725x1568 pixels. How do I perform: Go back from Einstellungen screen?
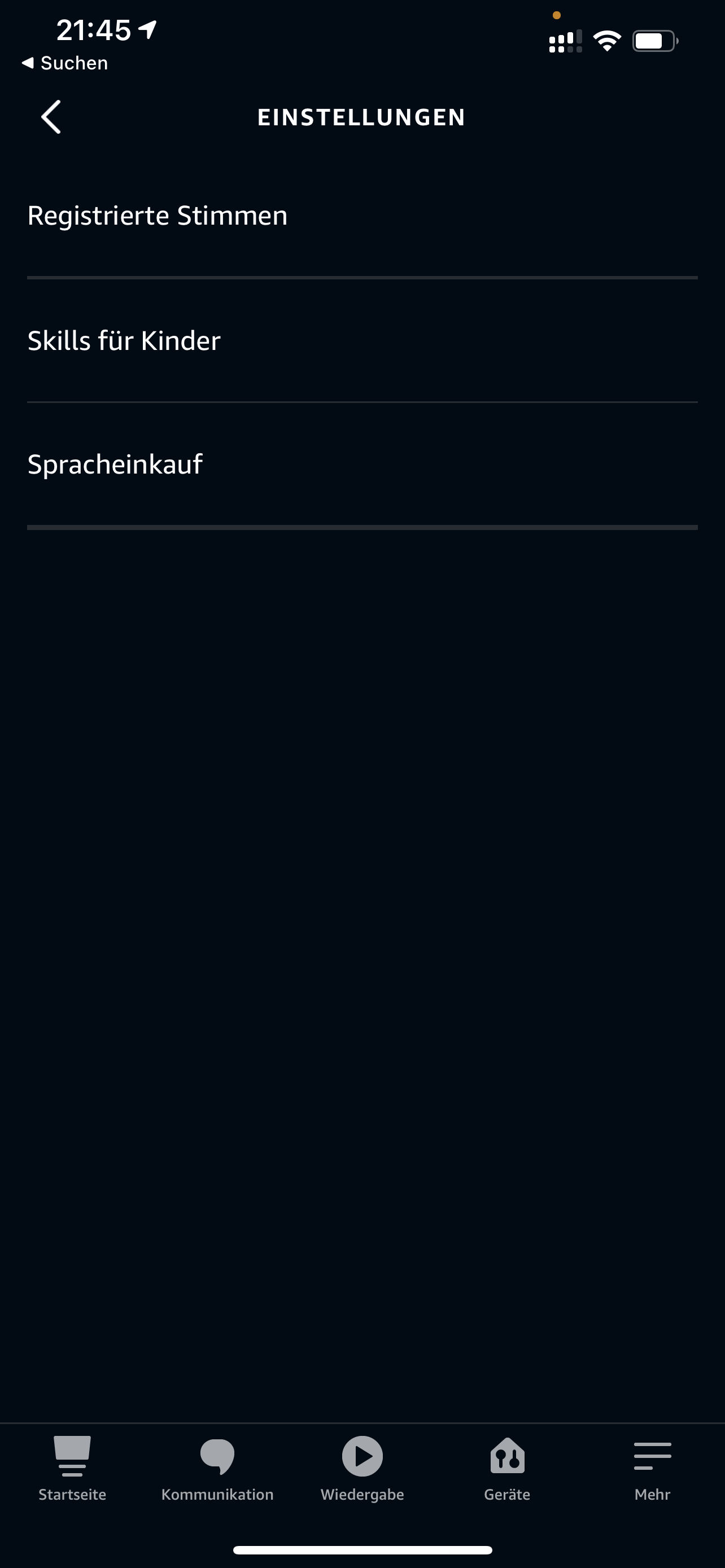coord(51,117)
